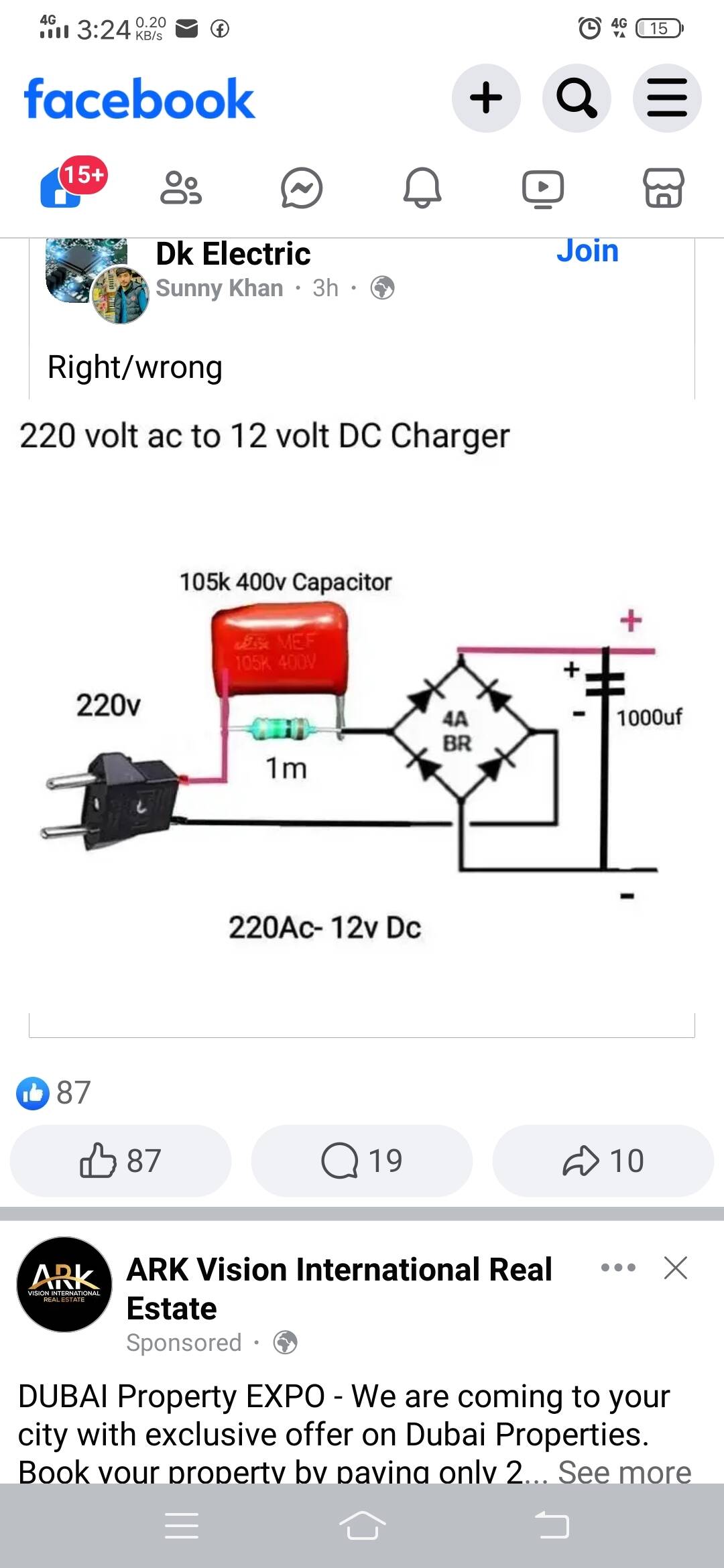The image size is (724, 1568).
Task: Open options for ARK Vision ad
Action: (618, 1267)
